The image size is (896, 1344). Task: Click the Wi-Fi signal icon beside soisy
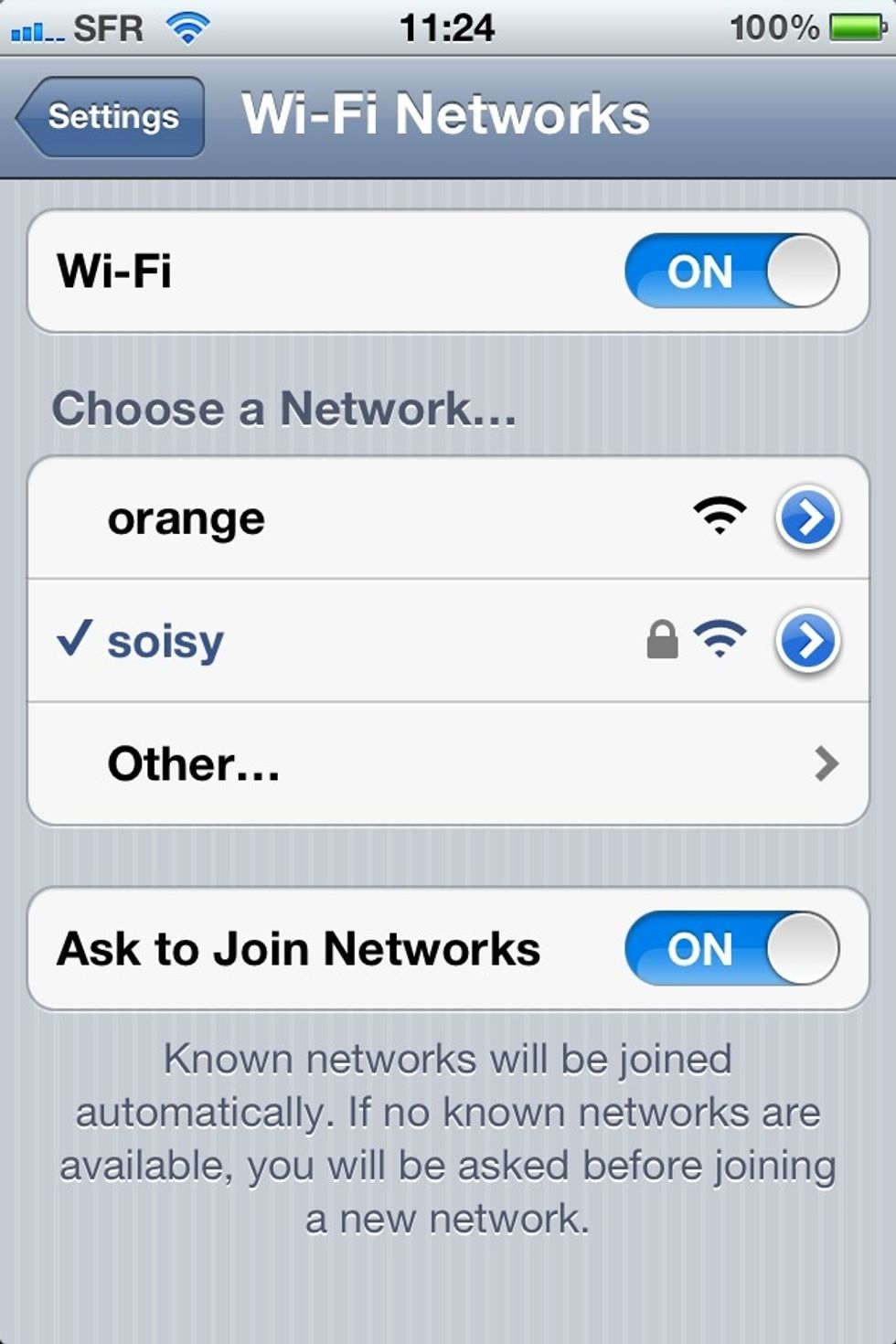pos(722,639)
